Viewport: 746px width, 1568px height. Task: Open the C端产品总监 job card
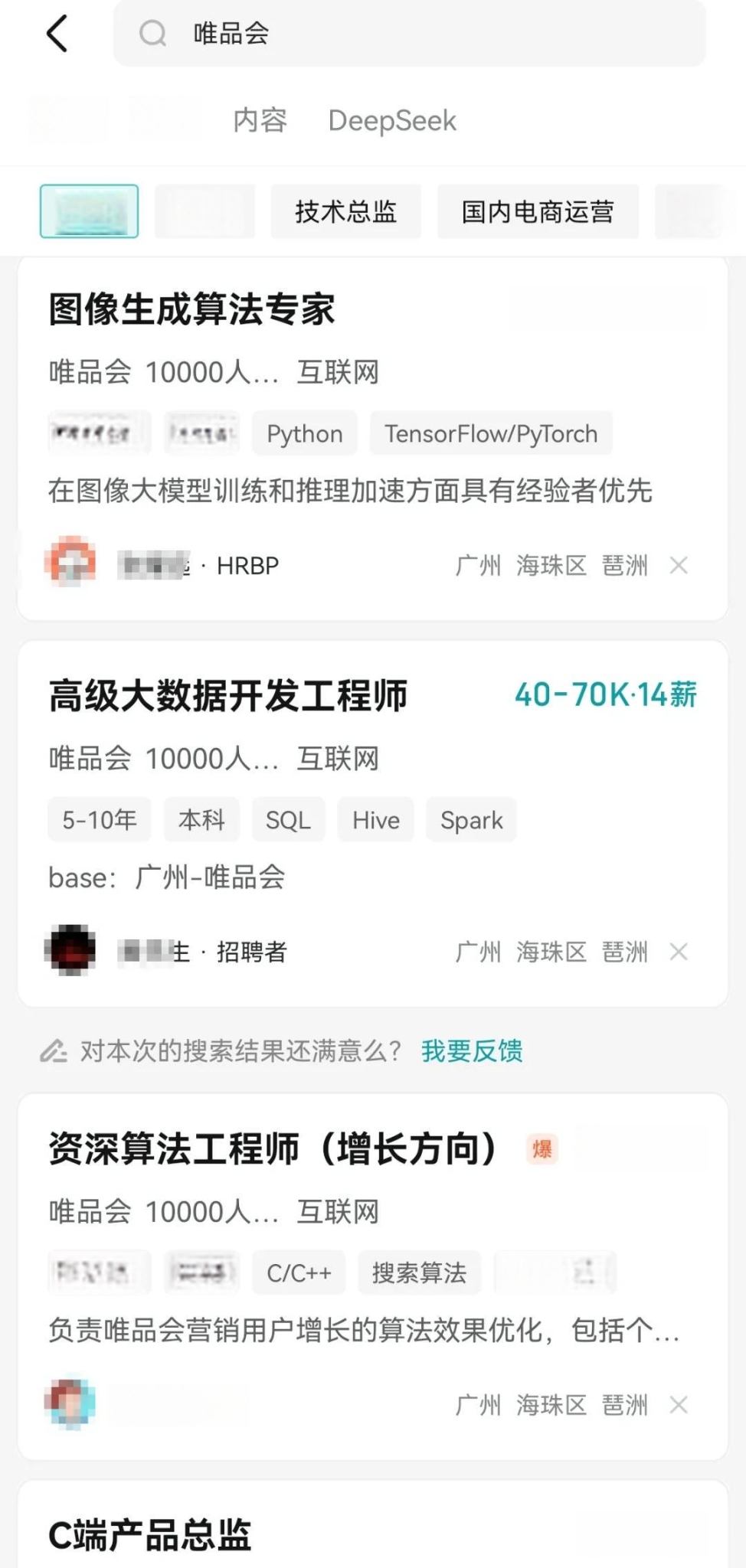pos(150,1534)
